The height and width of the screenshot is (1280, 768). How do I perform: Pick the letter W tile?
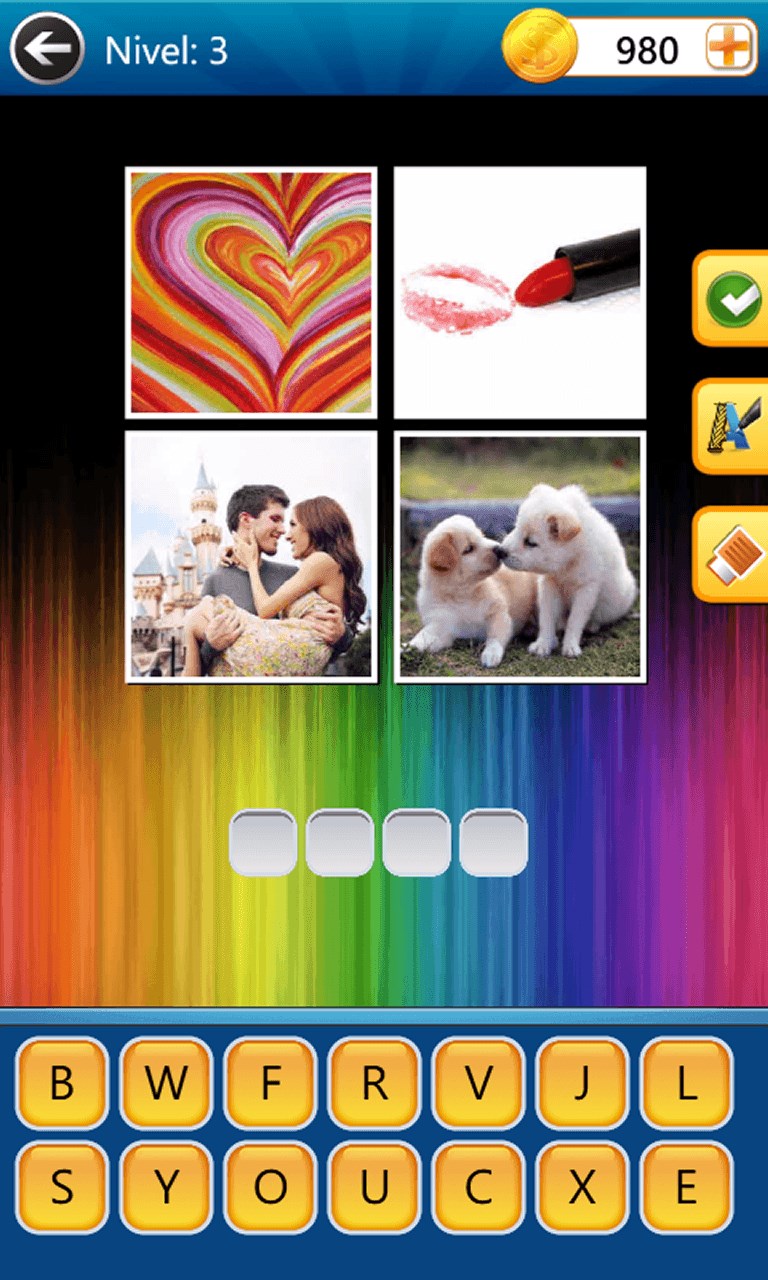point(166,1083)
